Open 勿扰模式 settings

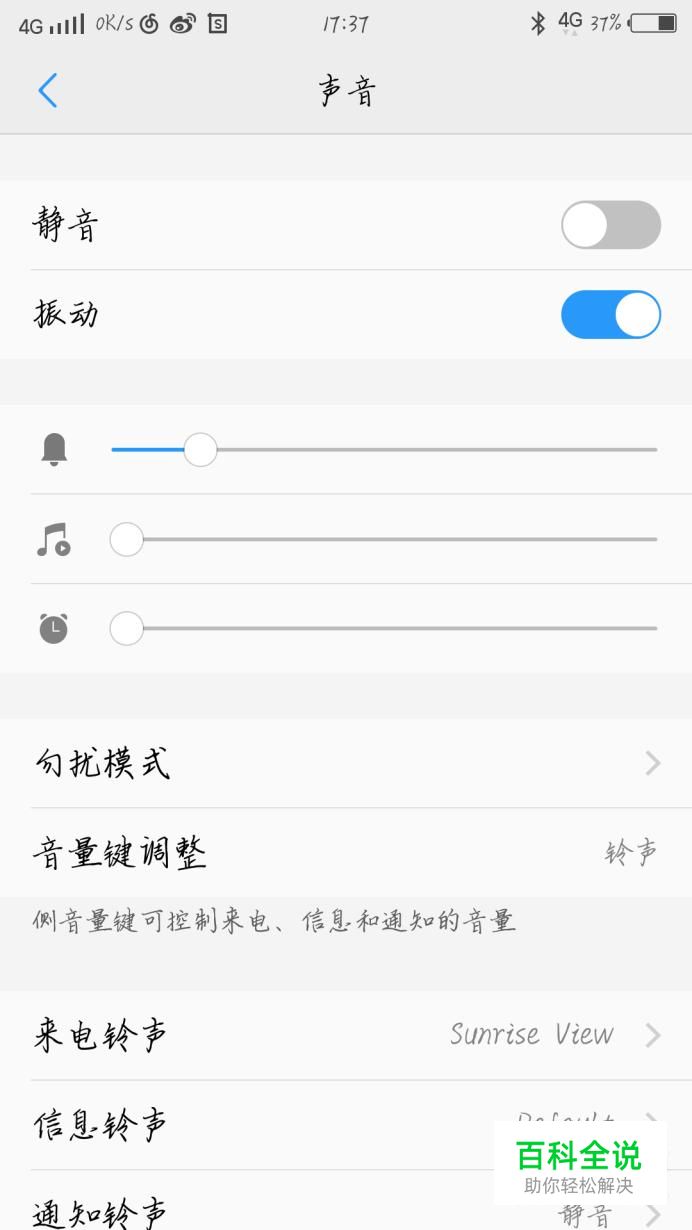point(346,764)
